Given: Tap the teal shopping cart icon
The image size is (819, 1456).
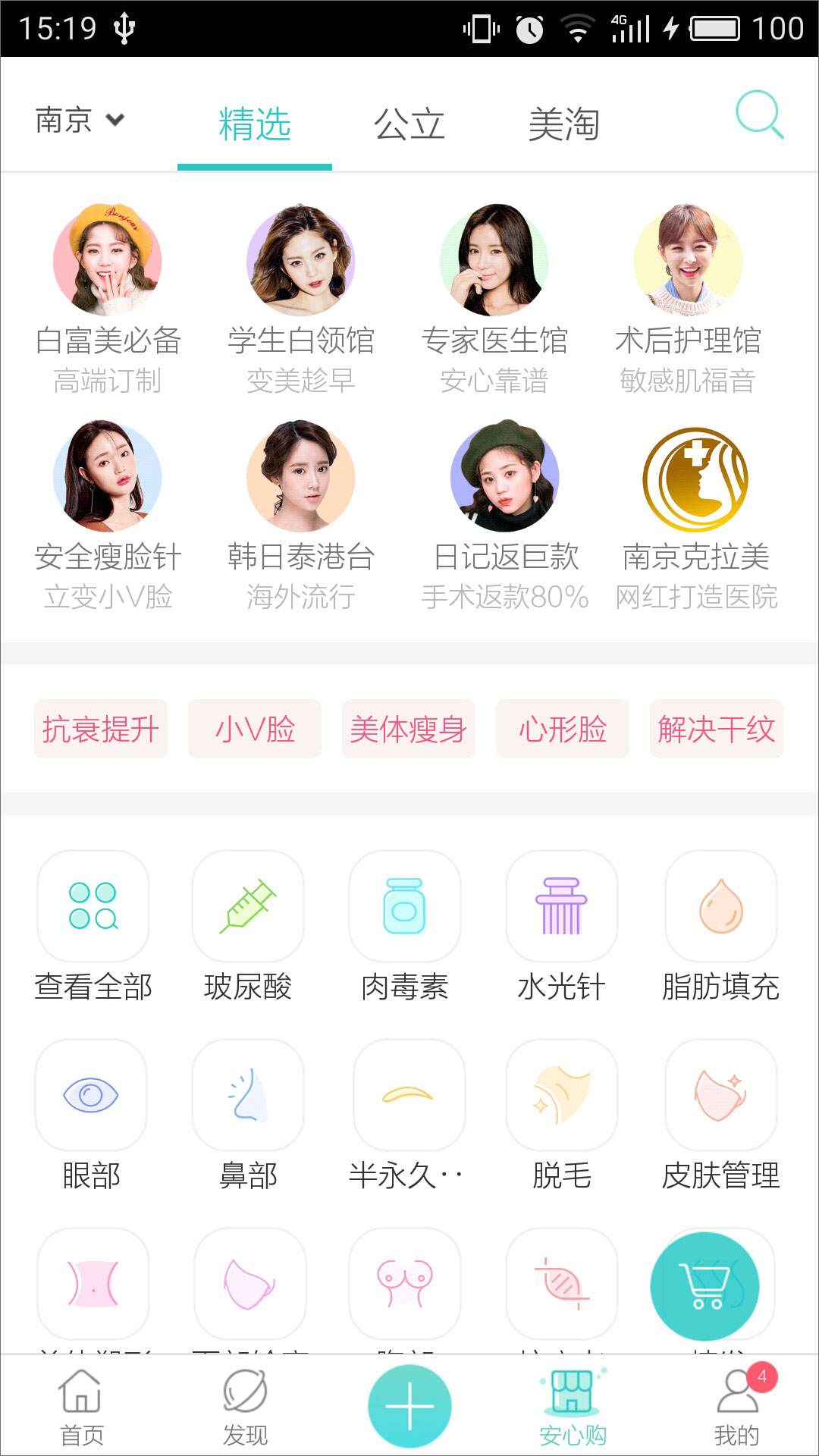Looking at the screenshot, I should click(705, 1285).
